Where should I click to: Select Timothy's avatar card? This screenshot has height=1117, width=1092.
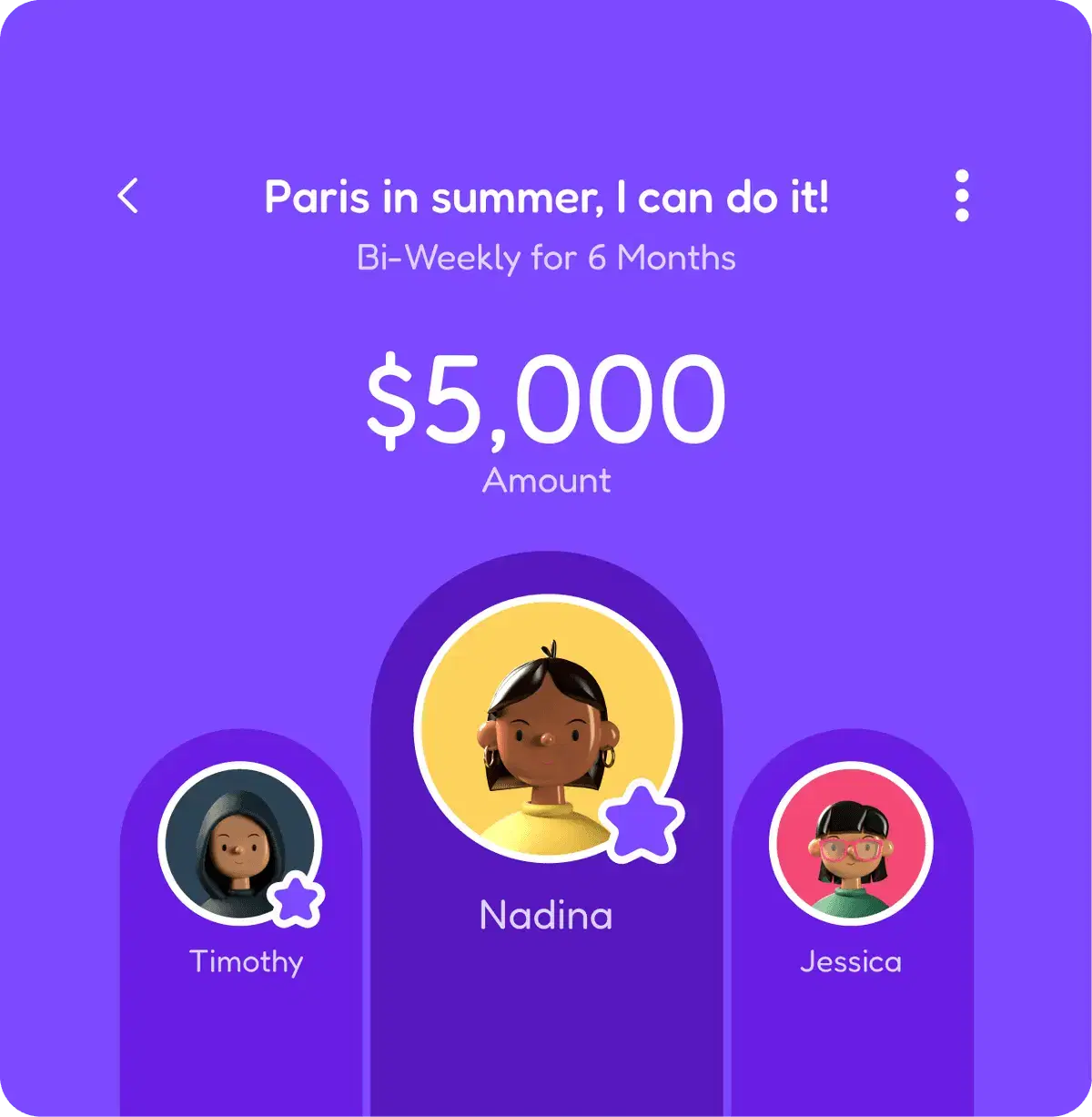(x=239, y=843)
